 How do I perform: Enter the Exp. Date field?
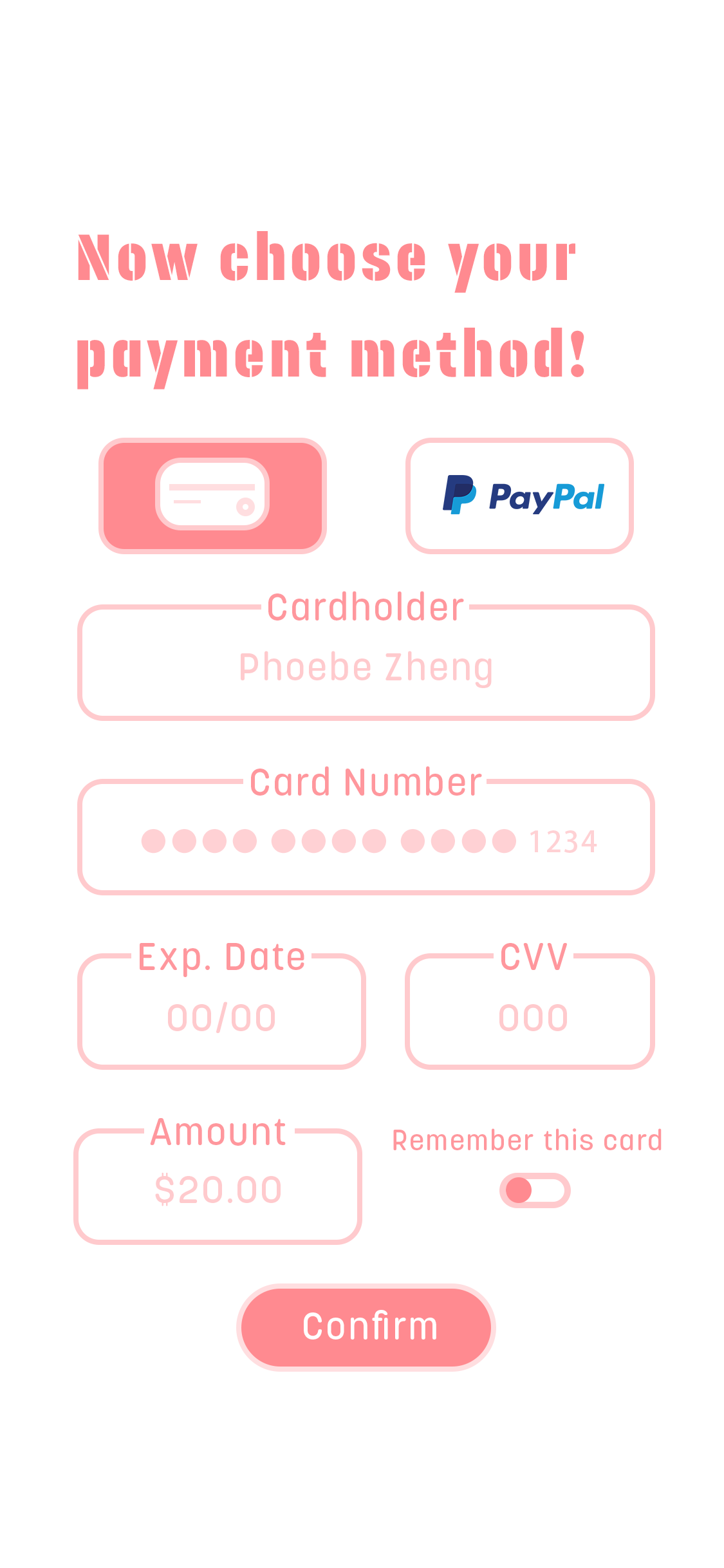coord(221,1017)
